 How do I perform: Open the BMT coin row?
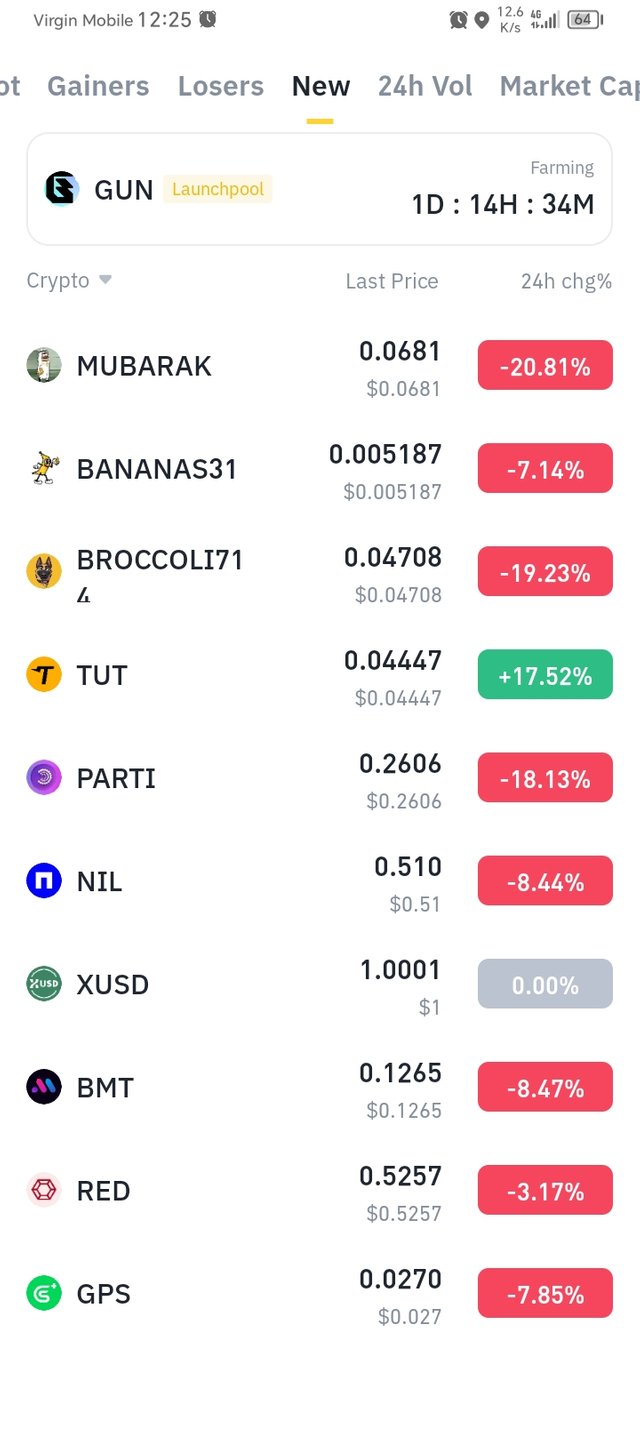[105, 1088]
